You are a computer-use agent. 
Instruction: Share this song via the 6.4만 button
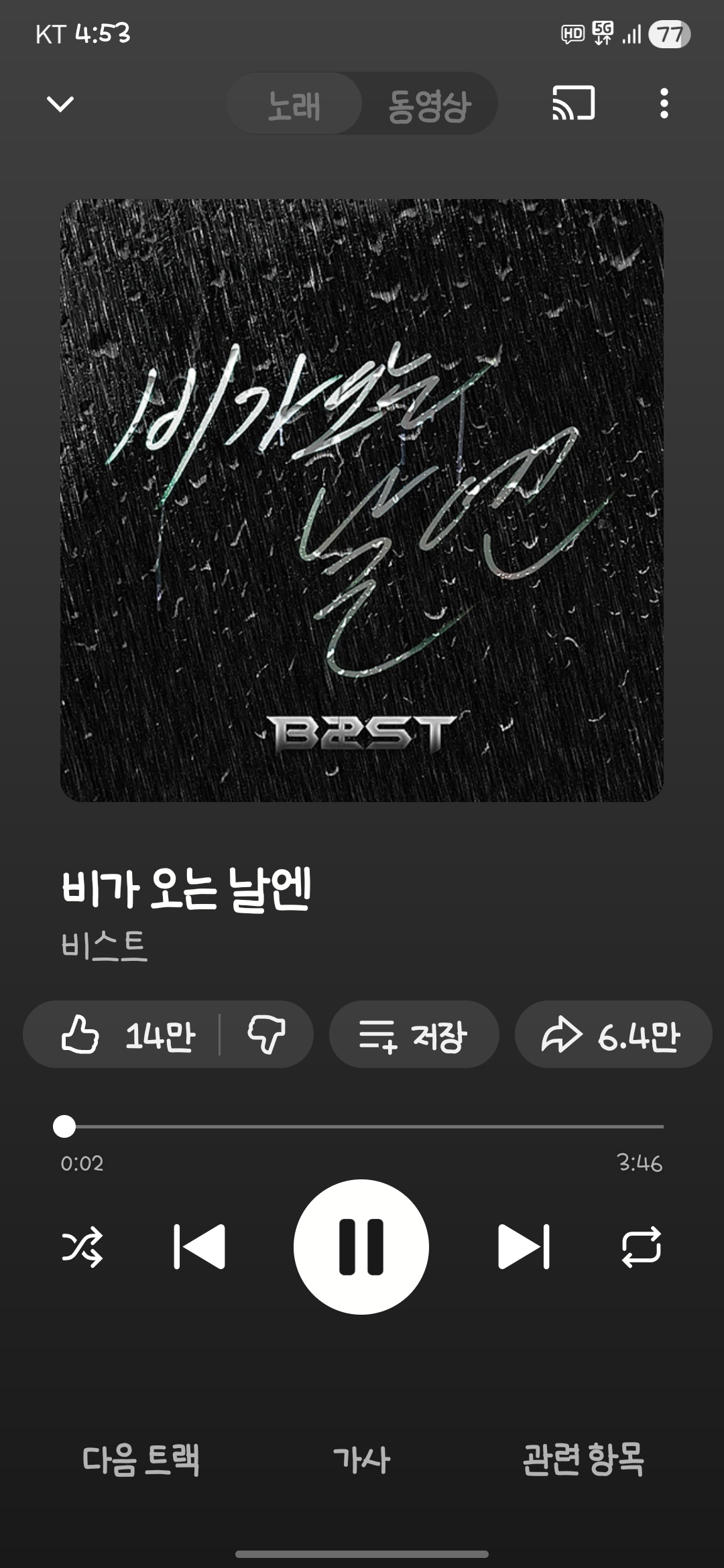(x=612, y=1035)
